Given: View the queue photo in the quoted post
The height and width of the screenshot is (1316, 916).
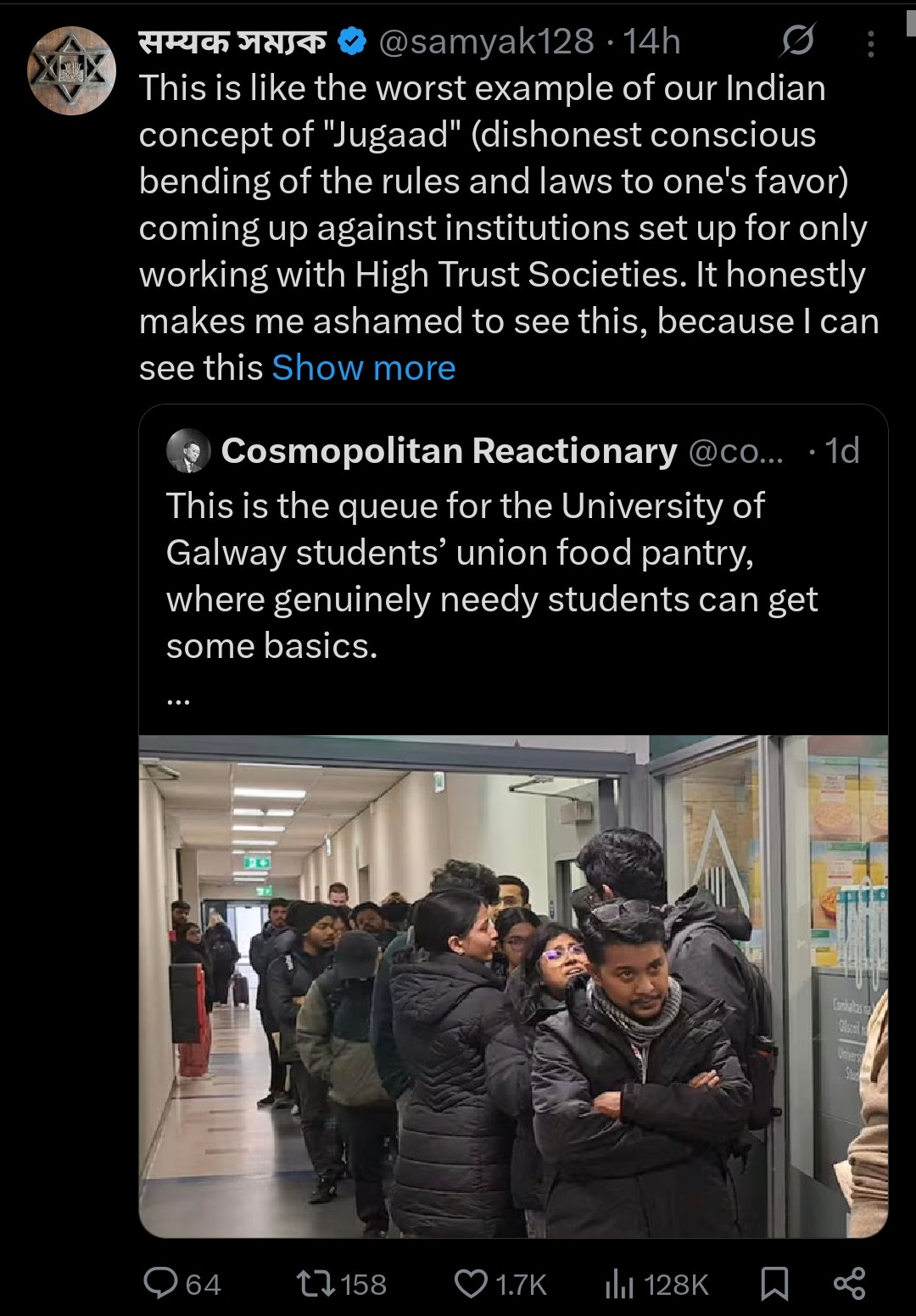Looking at the screenshot, I should pyautogui.click(x=512, y=985).
